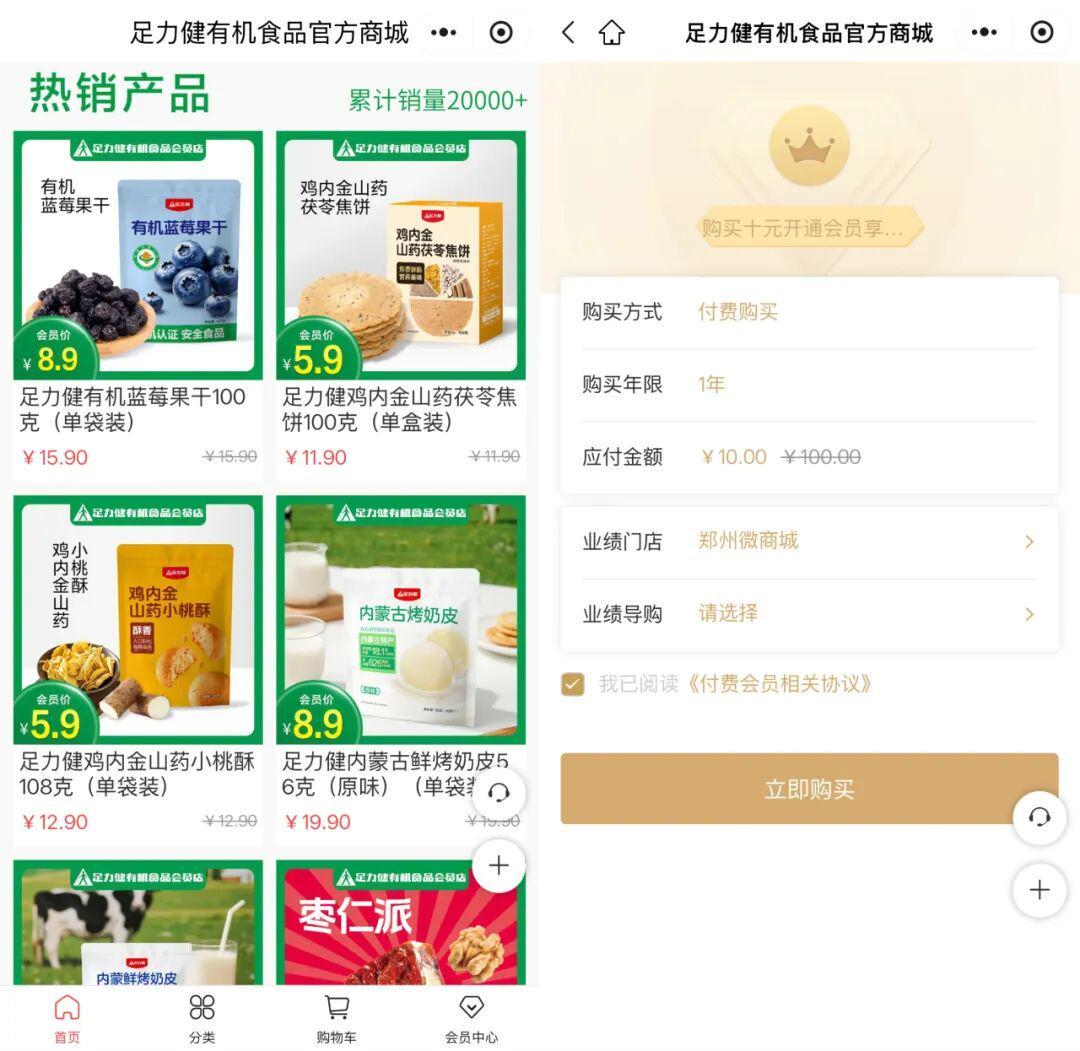Go to the 会员中心 tab

(x=471, y=1018)
